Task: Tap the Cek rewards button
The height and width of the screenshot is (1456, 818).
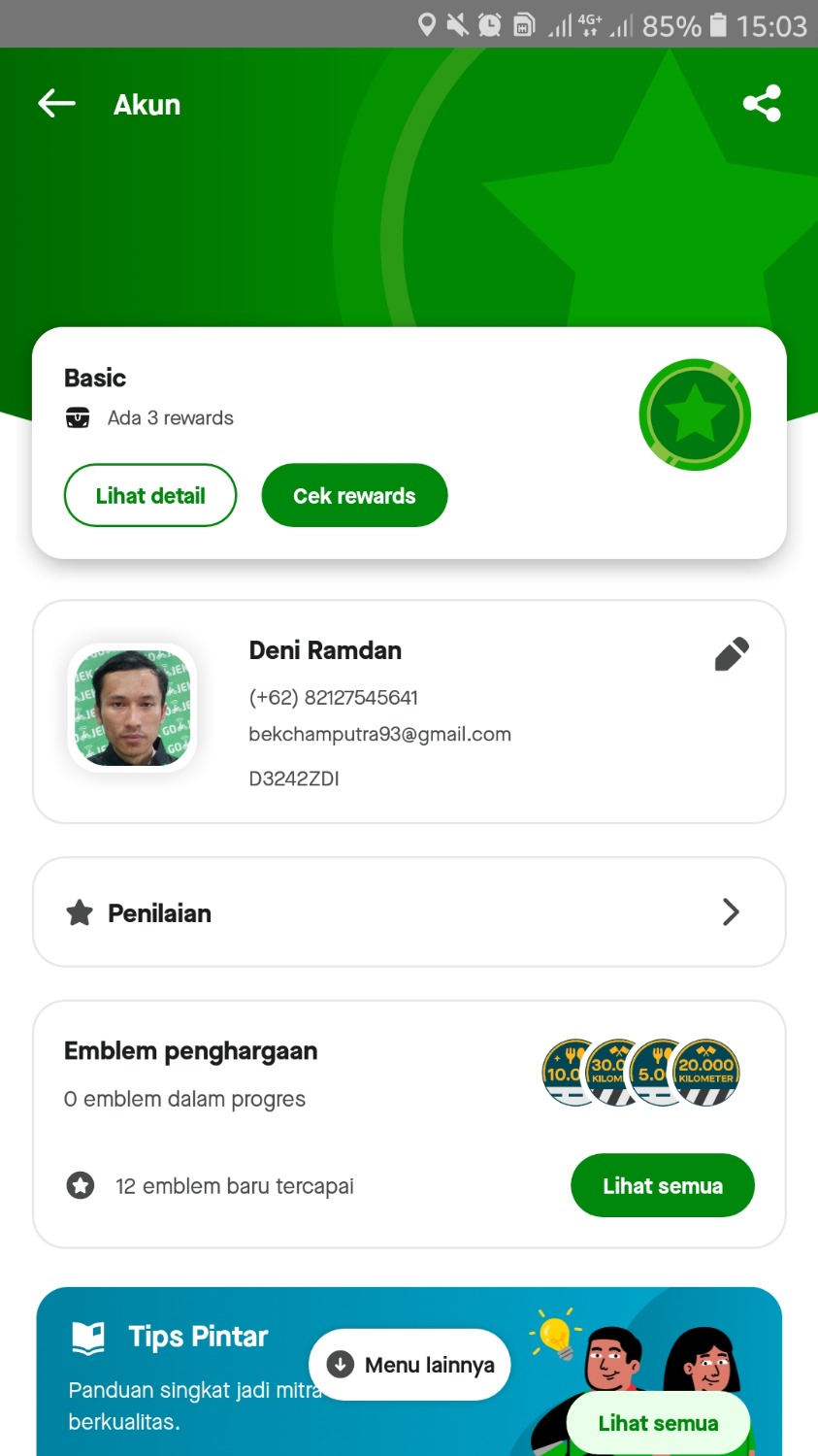Action: pos(354,495)
